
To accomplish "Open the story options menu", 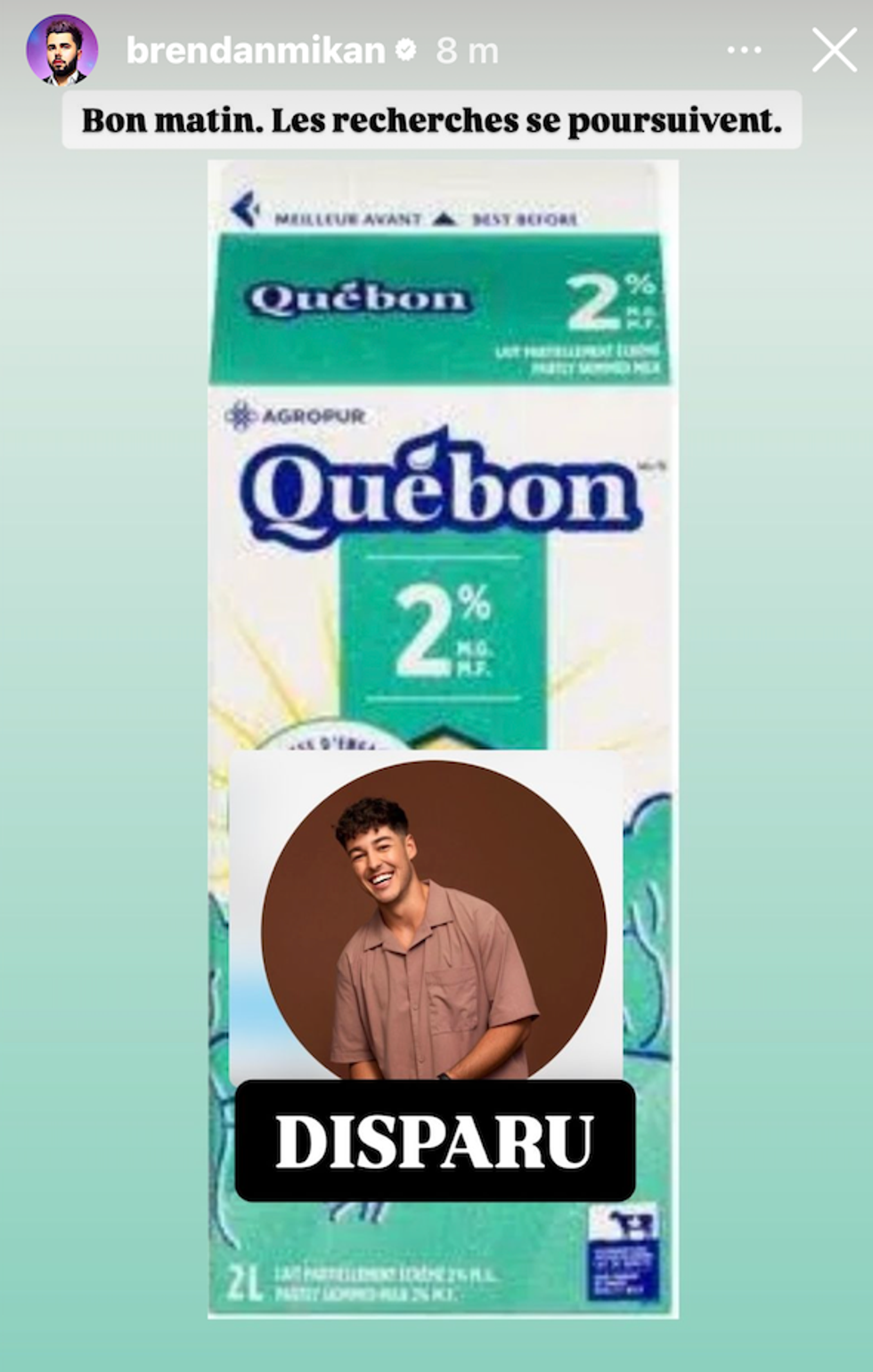I will pyautogui.click(x=744, y=51).
